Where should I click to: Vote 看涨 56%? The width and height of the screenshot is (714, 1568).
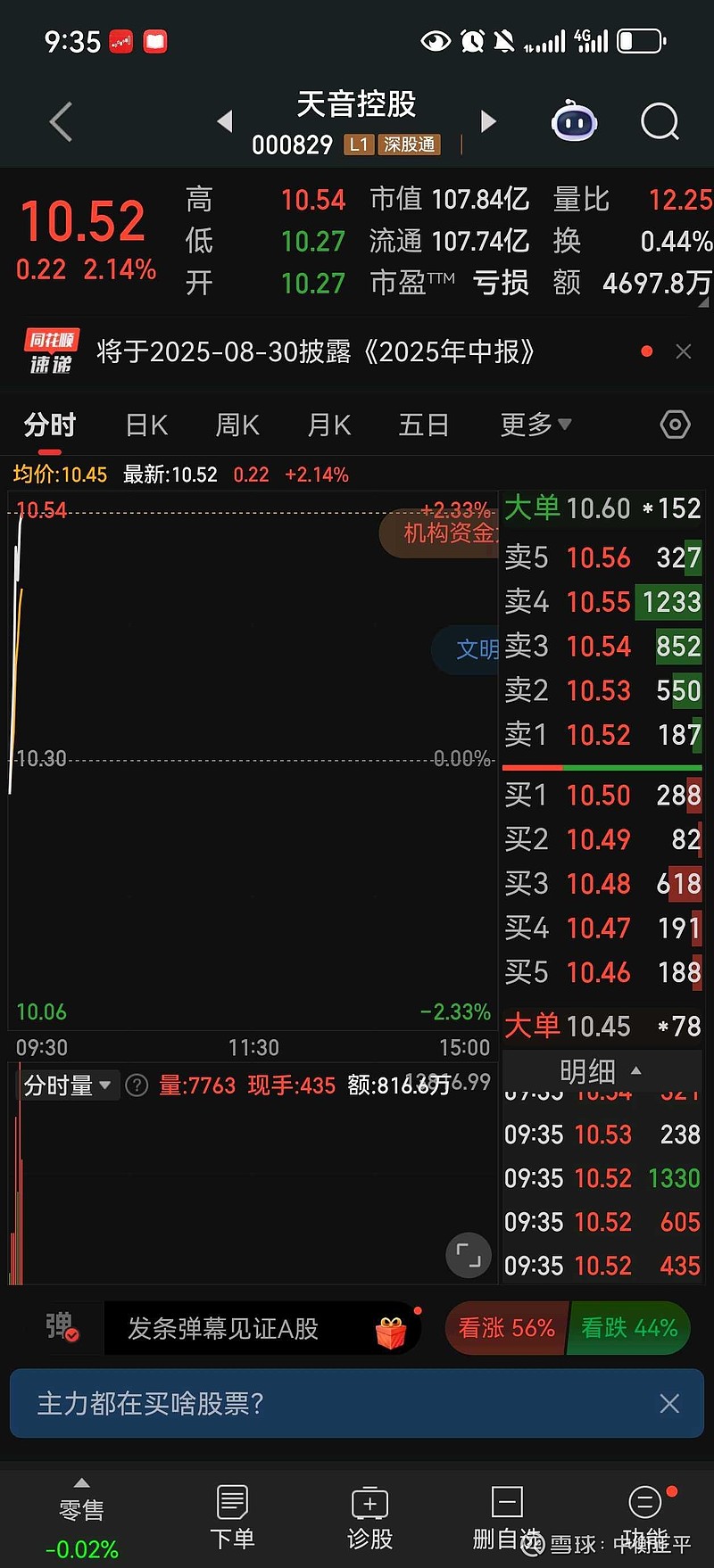[x=506, y=1328]
